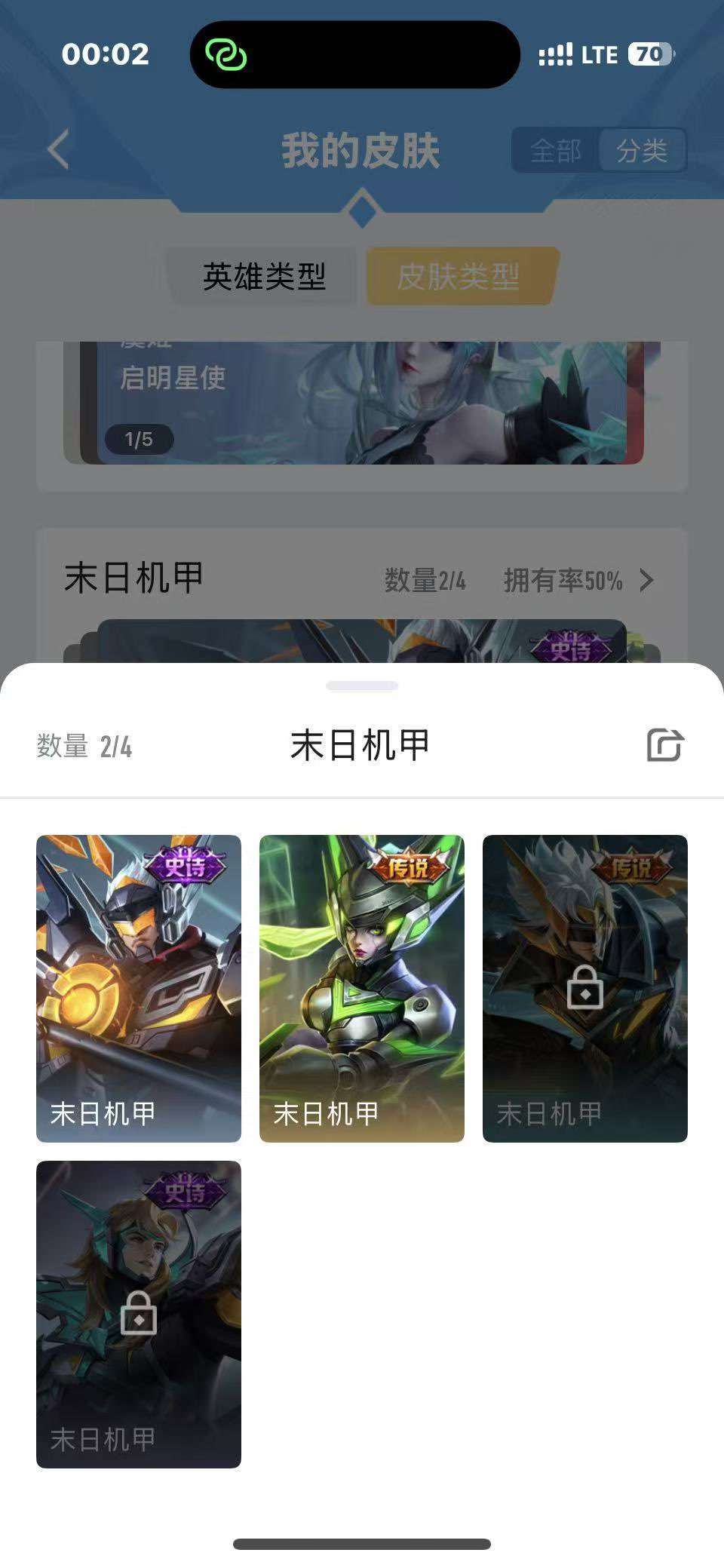Select the 分类 view option

pos(642,151)
